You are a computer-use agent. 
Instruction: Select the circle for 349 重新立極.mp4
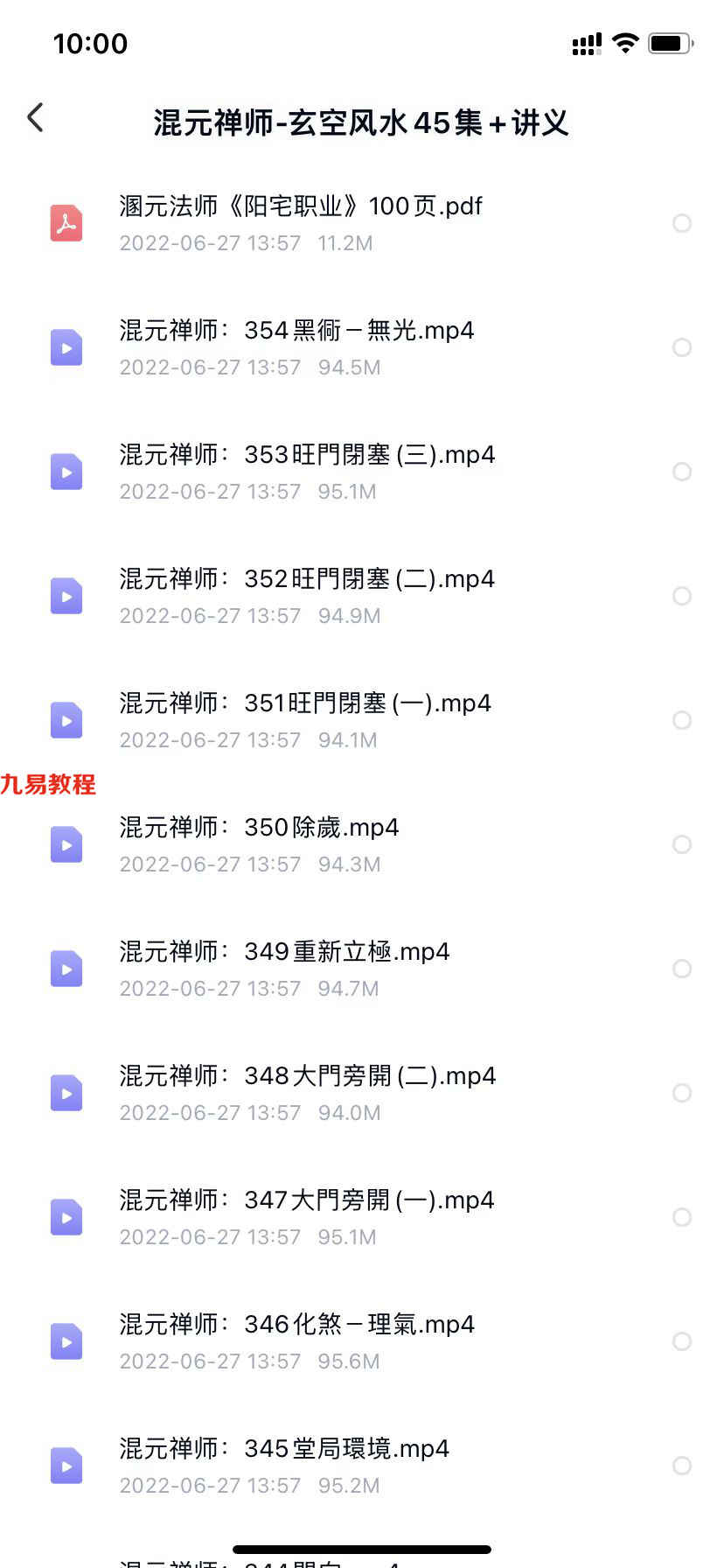point(682,969)
